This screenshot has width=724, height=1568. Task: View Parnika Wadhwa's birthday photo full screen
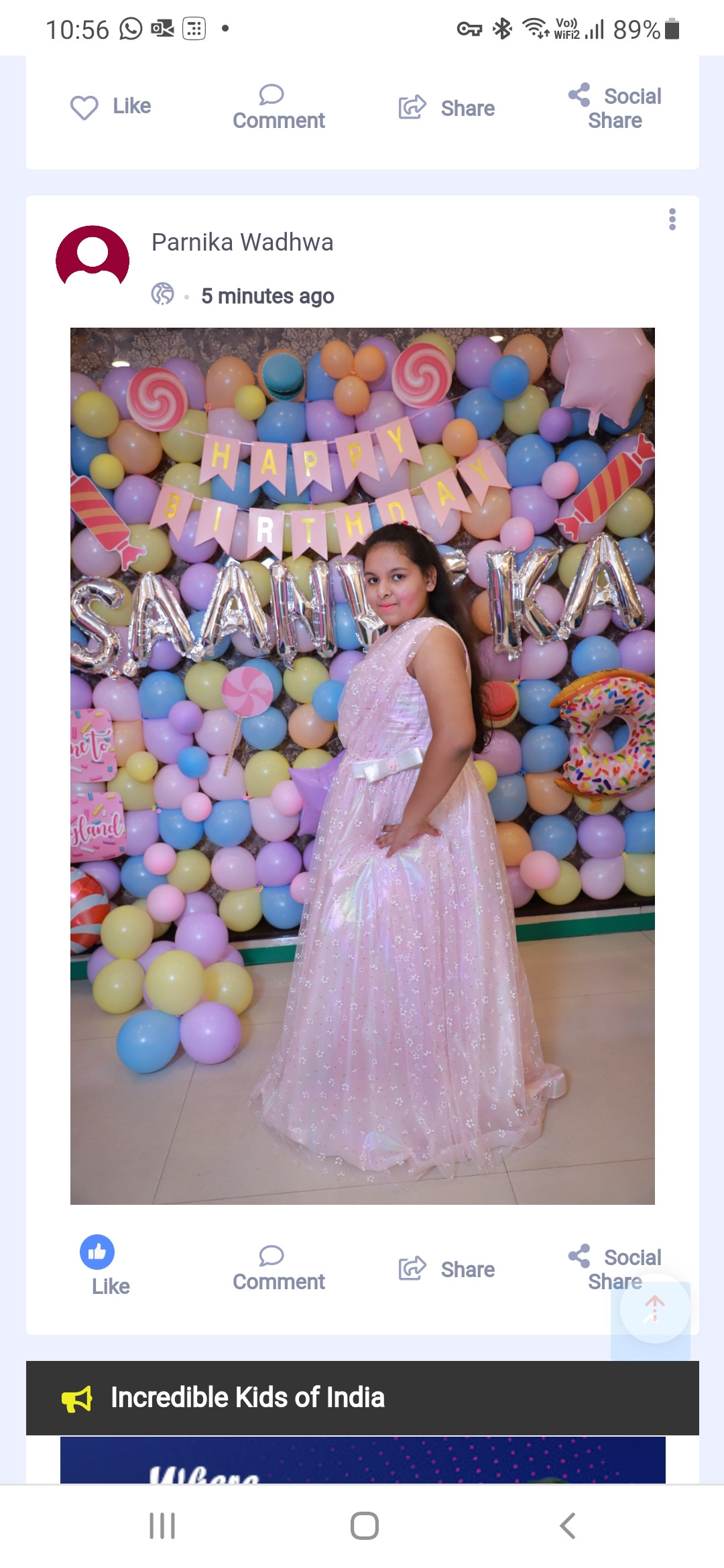[362, 765]
